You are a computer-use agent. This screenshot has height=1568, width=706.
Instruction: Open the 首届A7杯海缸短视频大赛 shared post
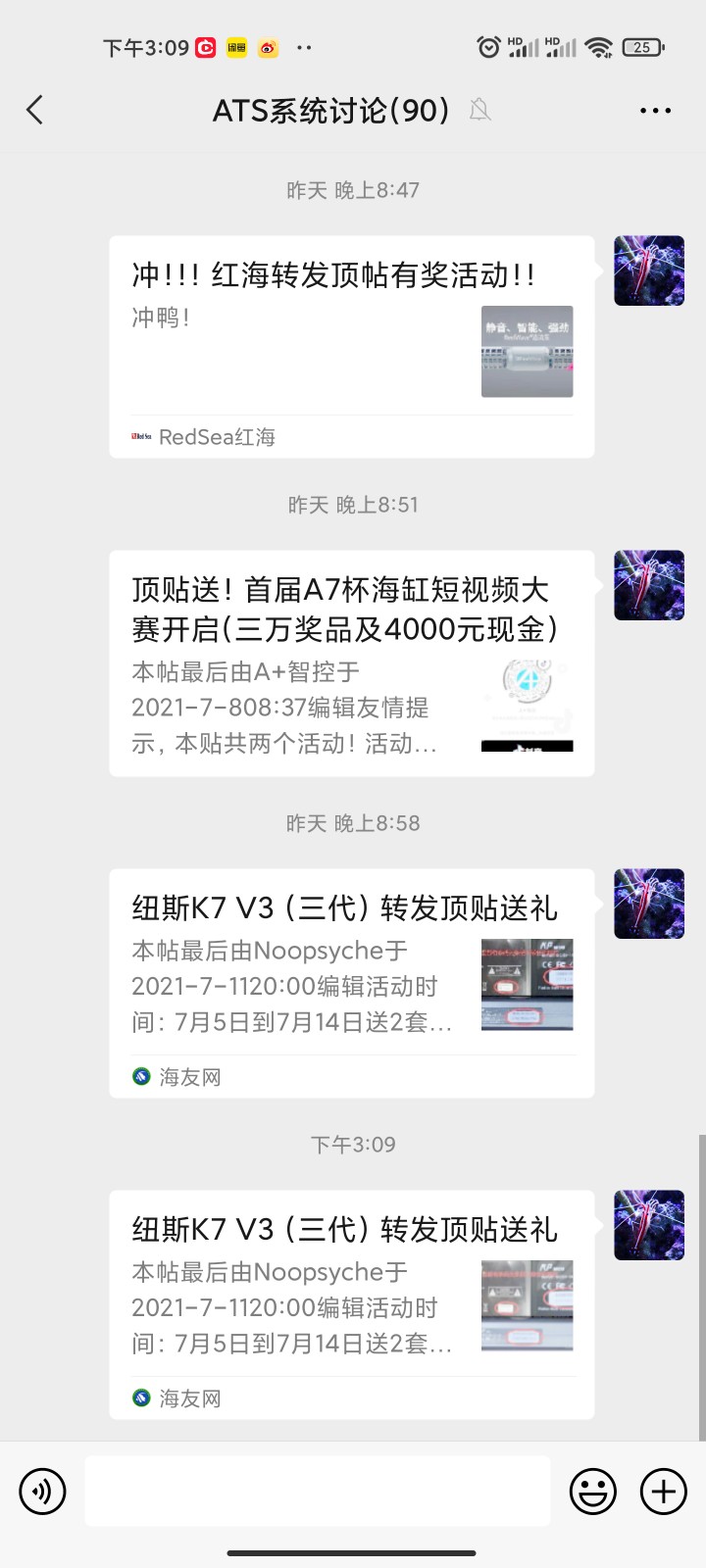coord(351,663)
